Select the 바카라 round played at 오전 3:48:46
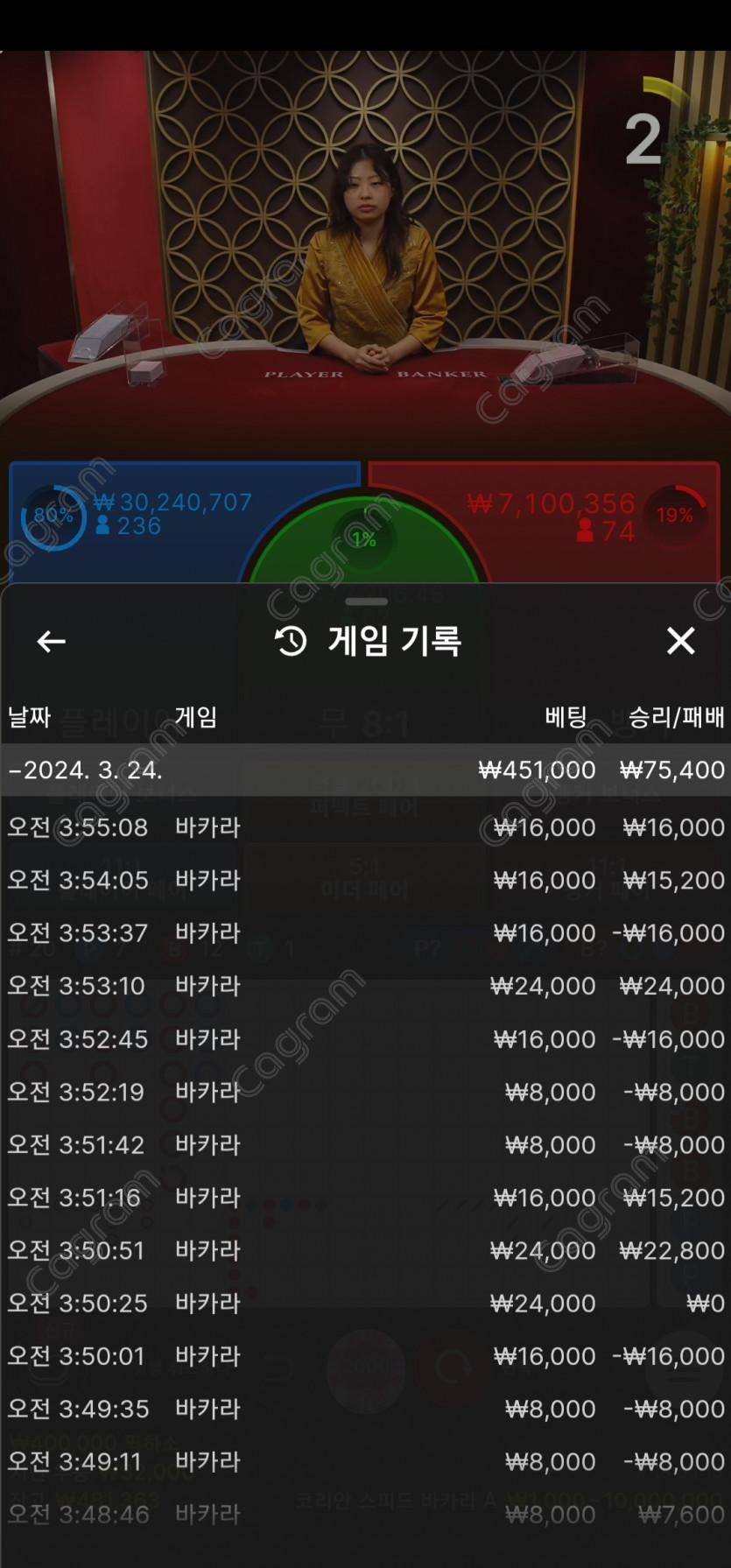 click(x=365, y=1513)
